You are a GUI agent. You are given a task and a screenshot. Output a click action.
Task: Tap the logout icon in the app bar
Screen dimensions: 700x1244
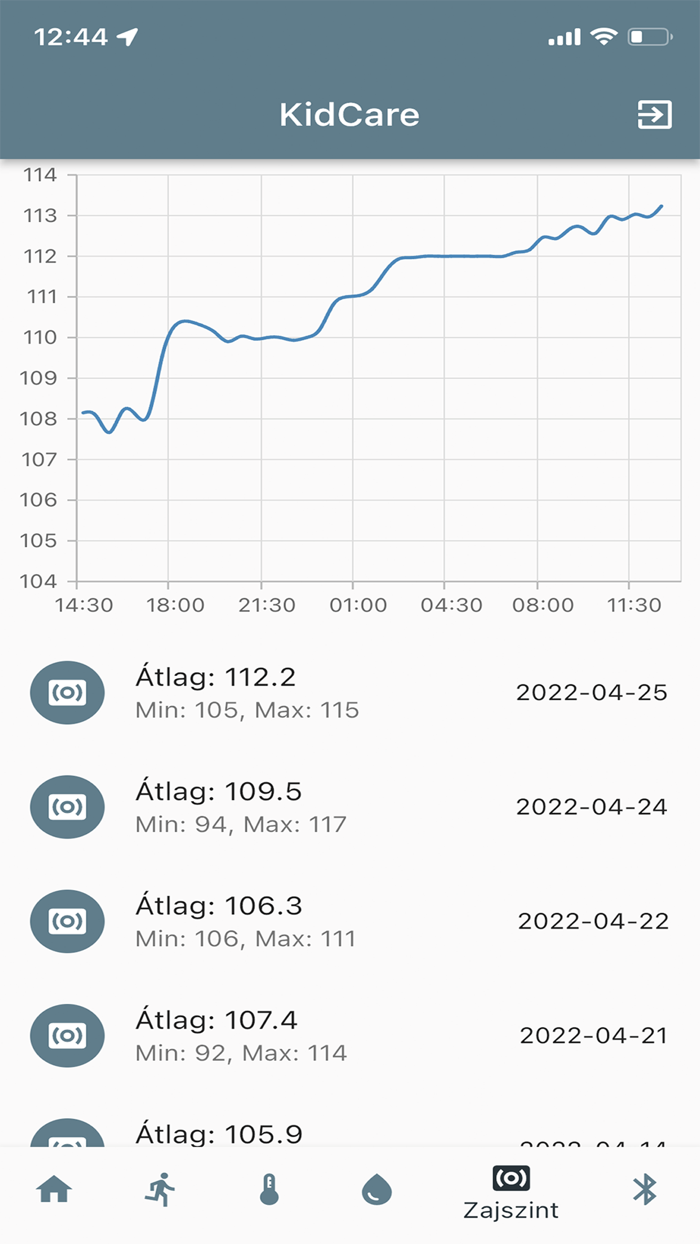click(654, 115)
